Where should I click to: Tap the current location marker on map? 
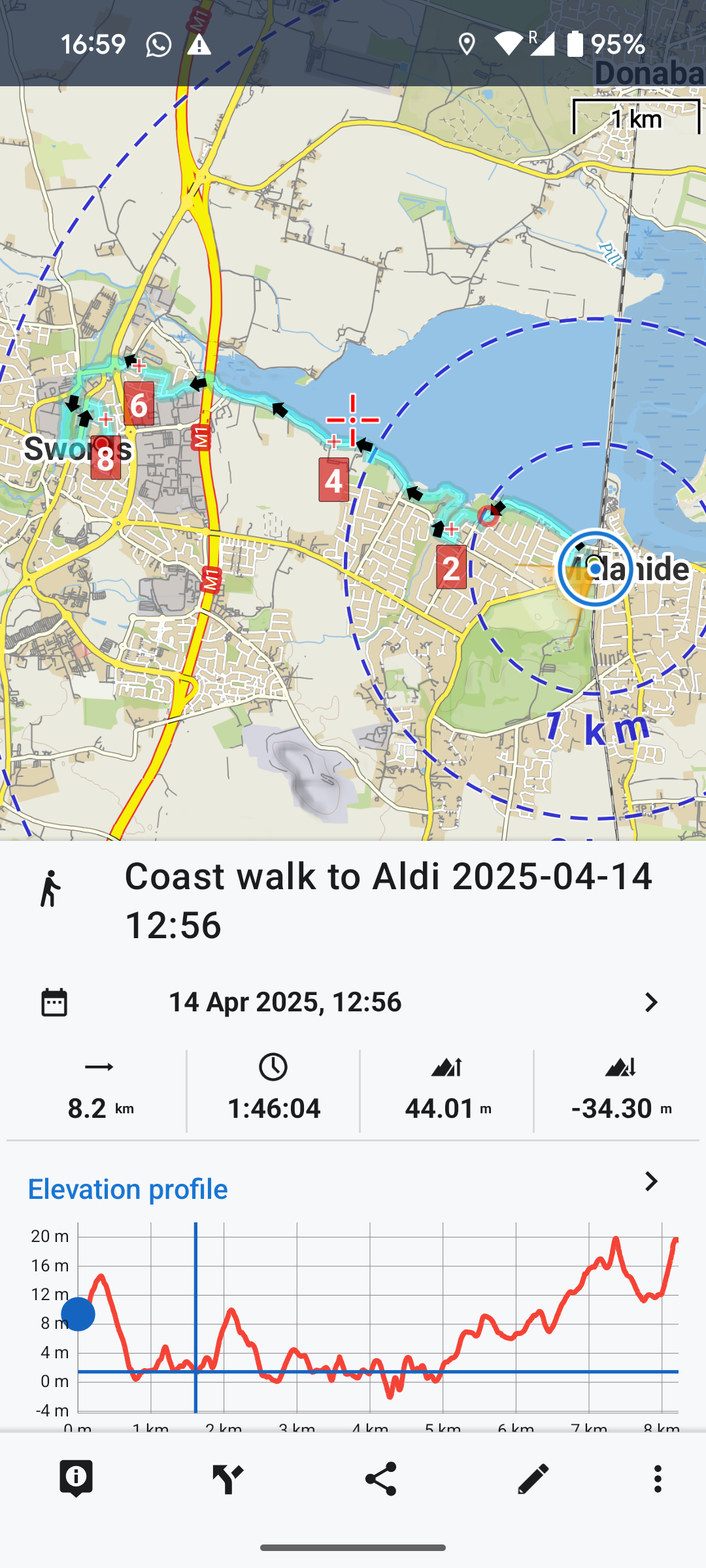tap(595, 568)
